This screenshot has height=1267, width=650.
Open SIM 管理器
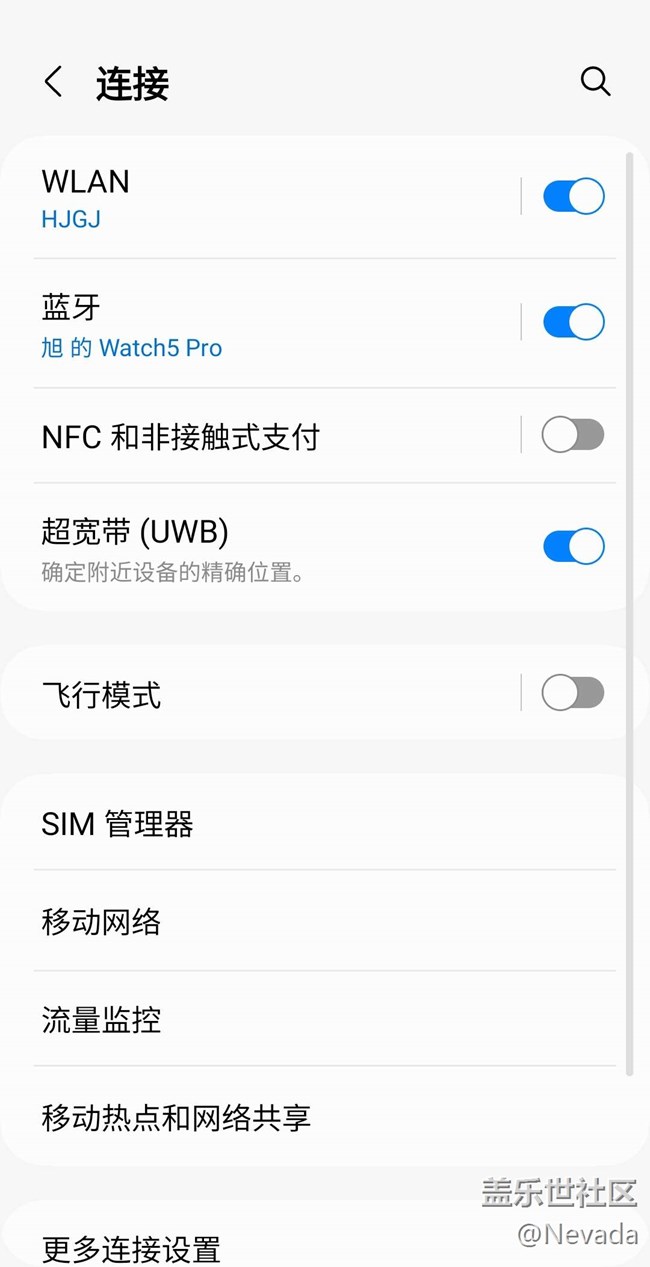pyautogui.click(x=300, y=824)
